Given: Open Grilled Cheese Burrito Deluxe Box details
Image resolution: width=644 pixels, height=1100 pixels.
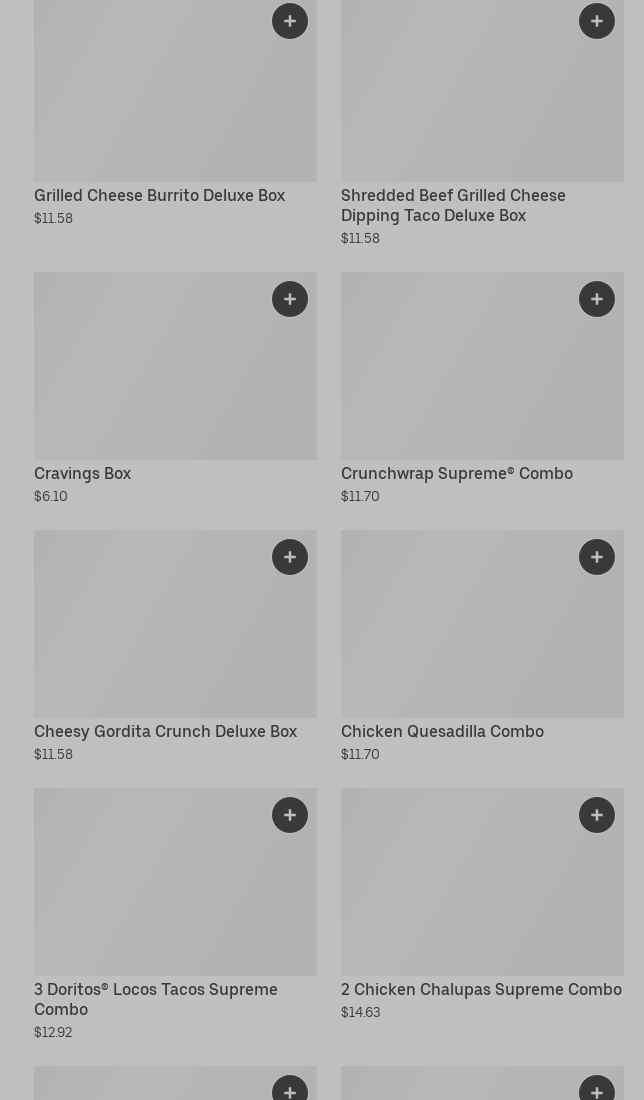Looking at the screenshot, I should (159, 196).
